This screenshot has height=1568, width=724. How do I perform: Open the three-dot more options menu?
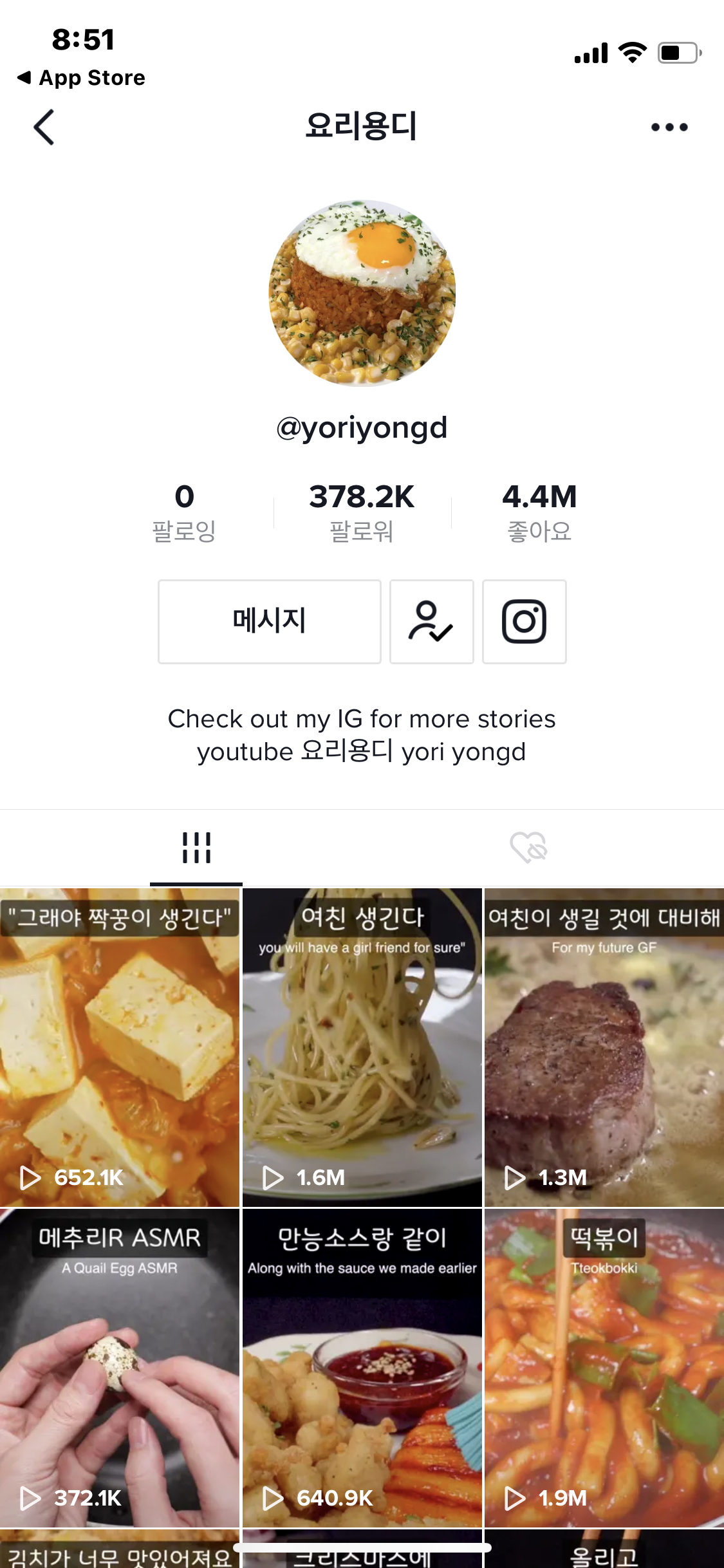click(669, 127)
